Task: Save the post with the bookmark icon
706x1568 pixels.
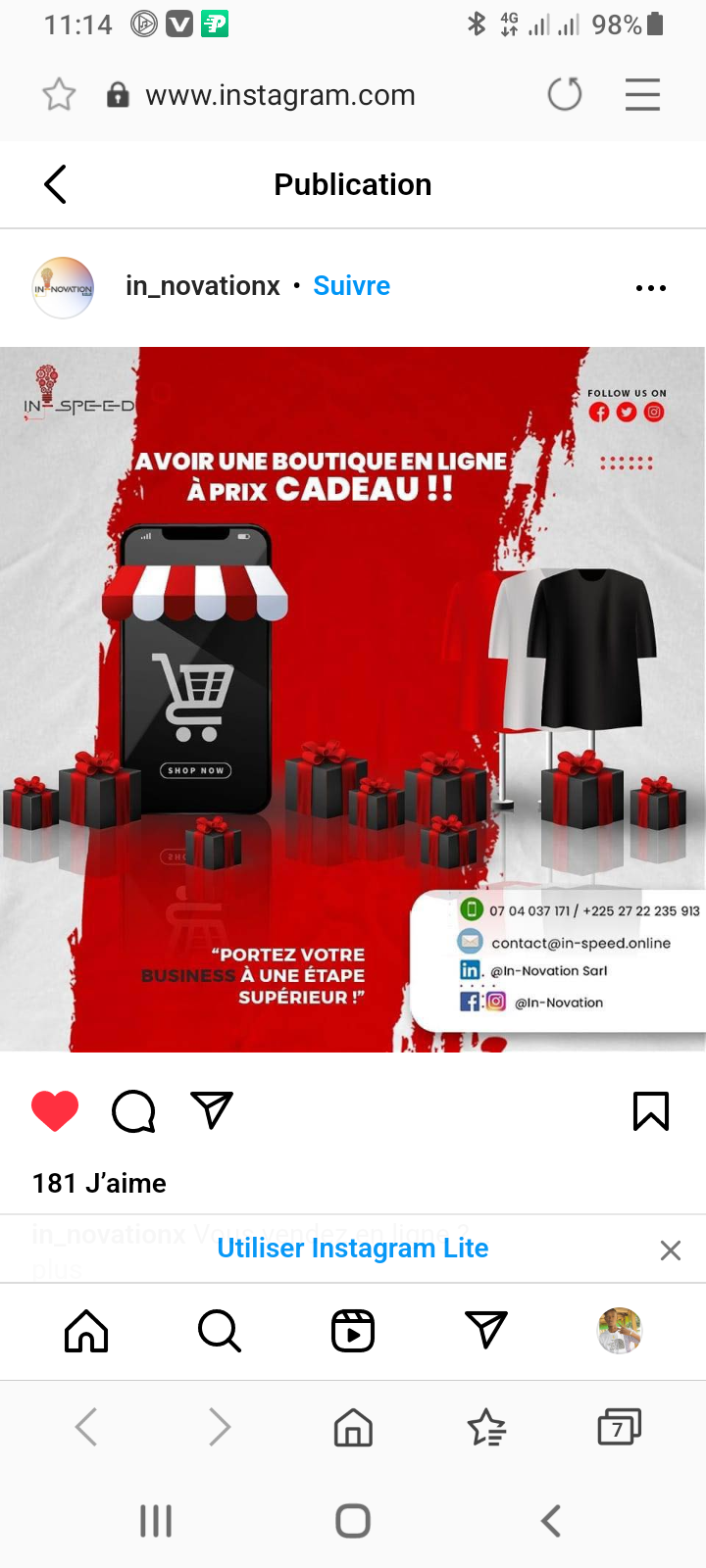Action: (651, 1111)
